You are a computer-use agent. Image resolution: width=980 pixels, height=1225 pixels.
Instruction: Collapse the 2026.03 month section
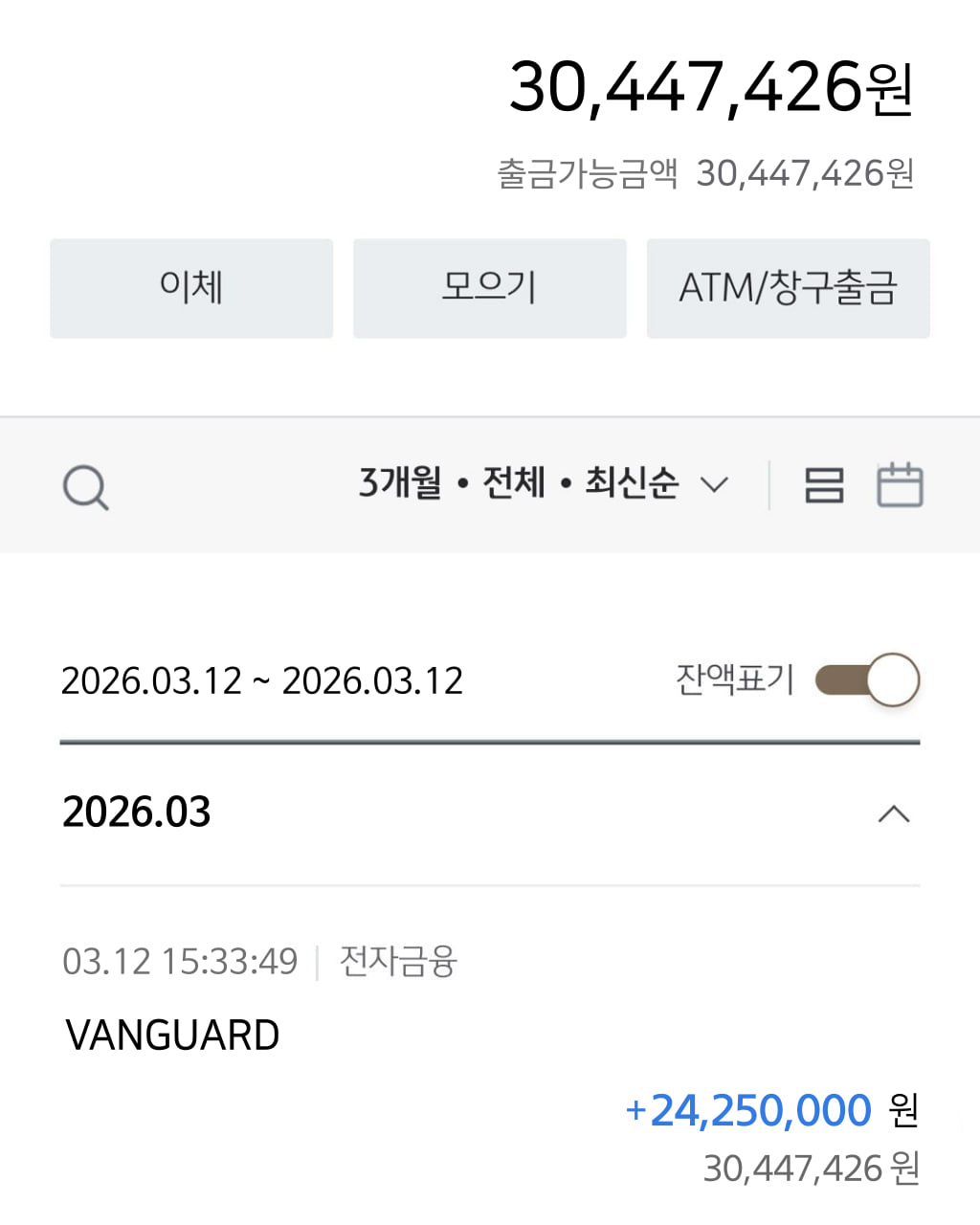click(x=893, y=814)
